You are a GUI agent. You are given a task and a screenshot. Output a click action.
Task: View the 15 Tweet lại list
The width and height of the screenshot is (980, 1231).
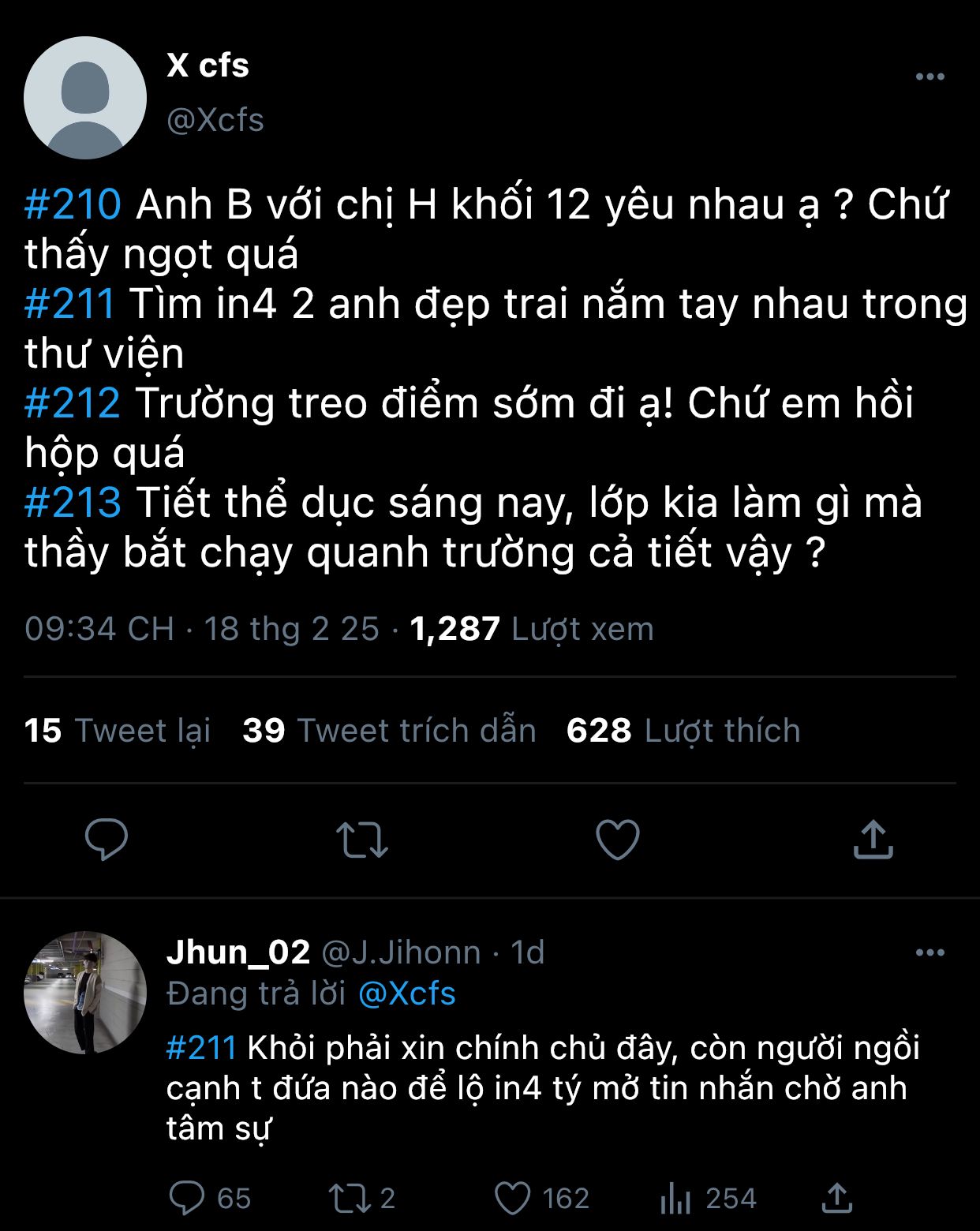(118, 731)
